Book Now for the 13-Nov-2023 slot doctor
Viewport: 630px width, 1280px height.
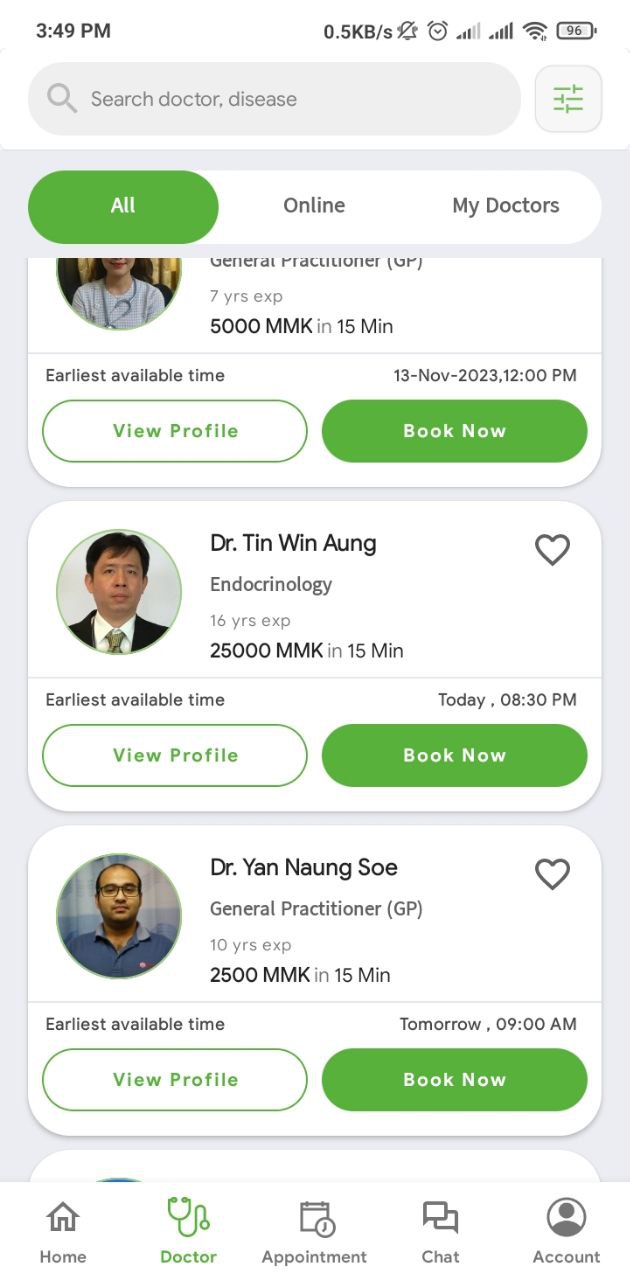coord(454,431)
